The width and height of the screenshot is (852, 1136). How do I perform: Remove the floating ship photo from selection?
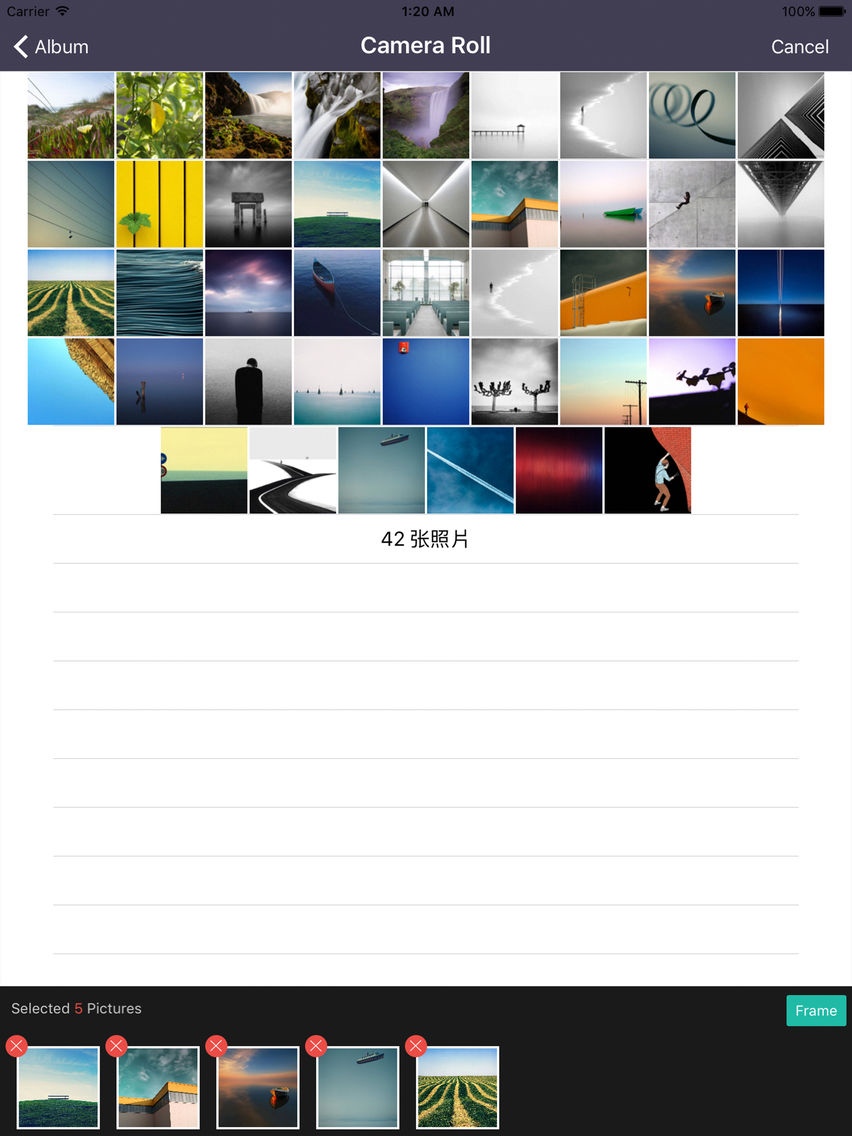point(316,1046)
